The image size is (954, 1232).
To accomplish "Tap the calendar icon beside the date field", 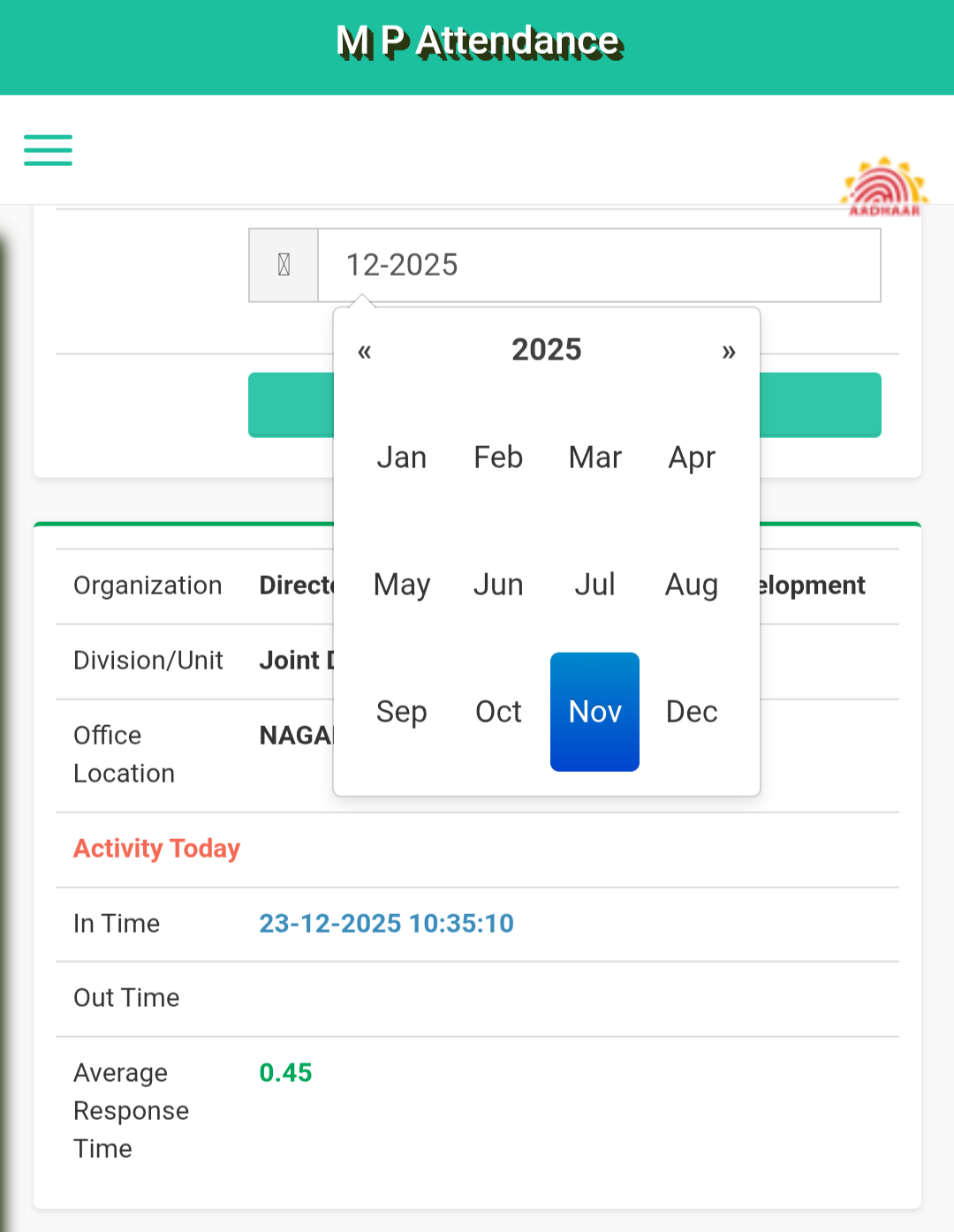I will click(284, 265).
